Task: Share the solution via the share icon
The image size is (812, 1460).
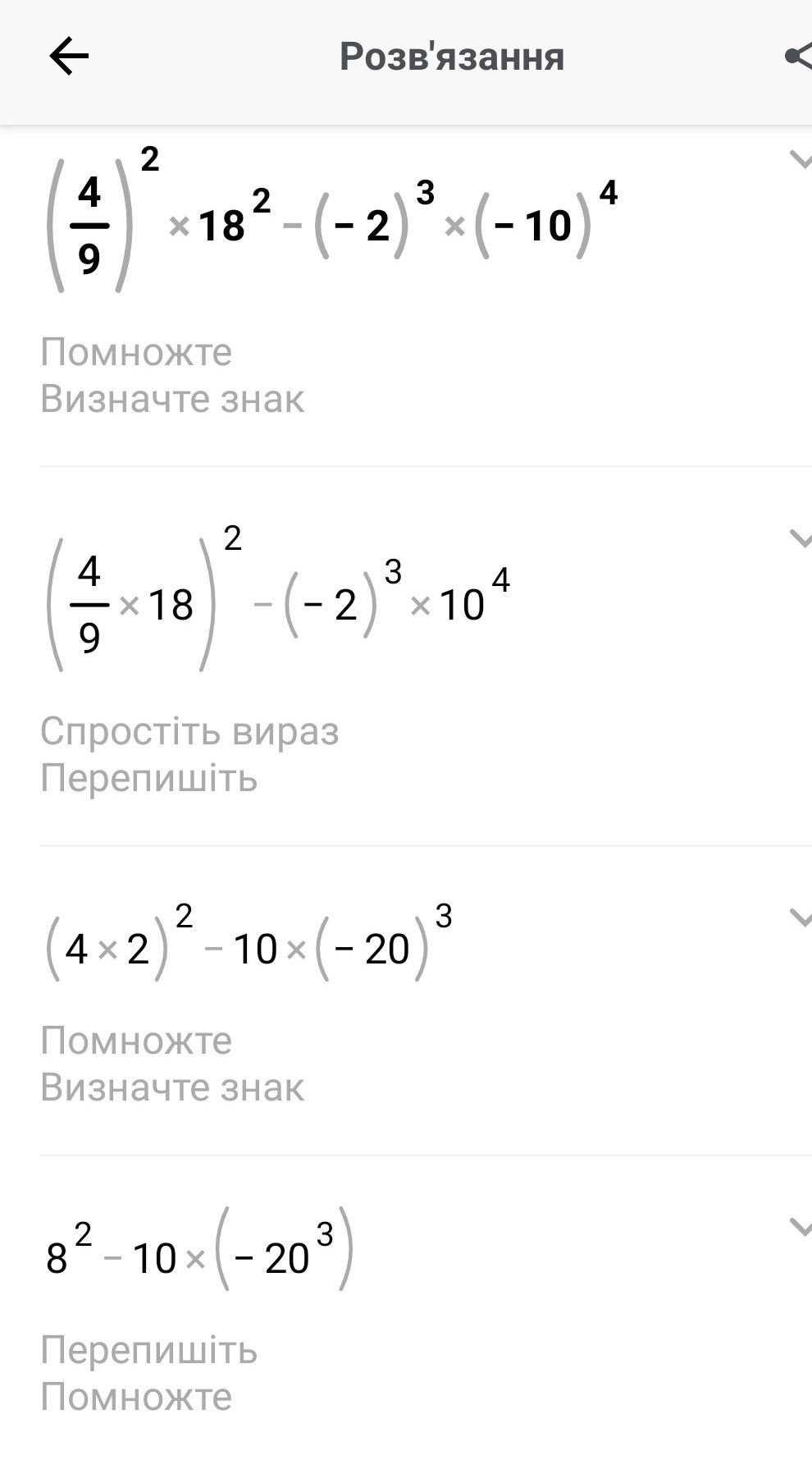Action: click(x=799, y=56)
